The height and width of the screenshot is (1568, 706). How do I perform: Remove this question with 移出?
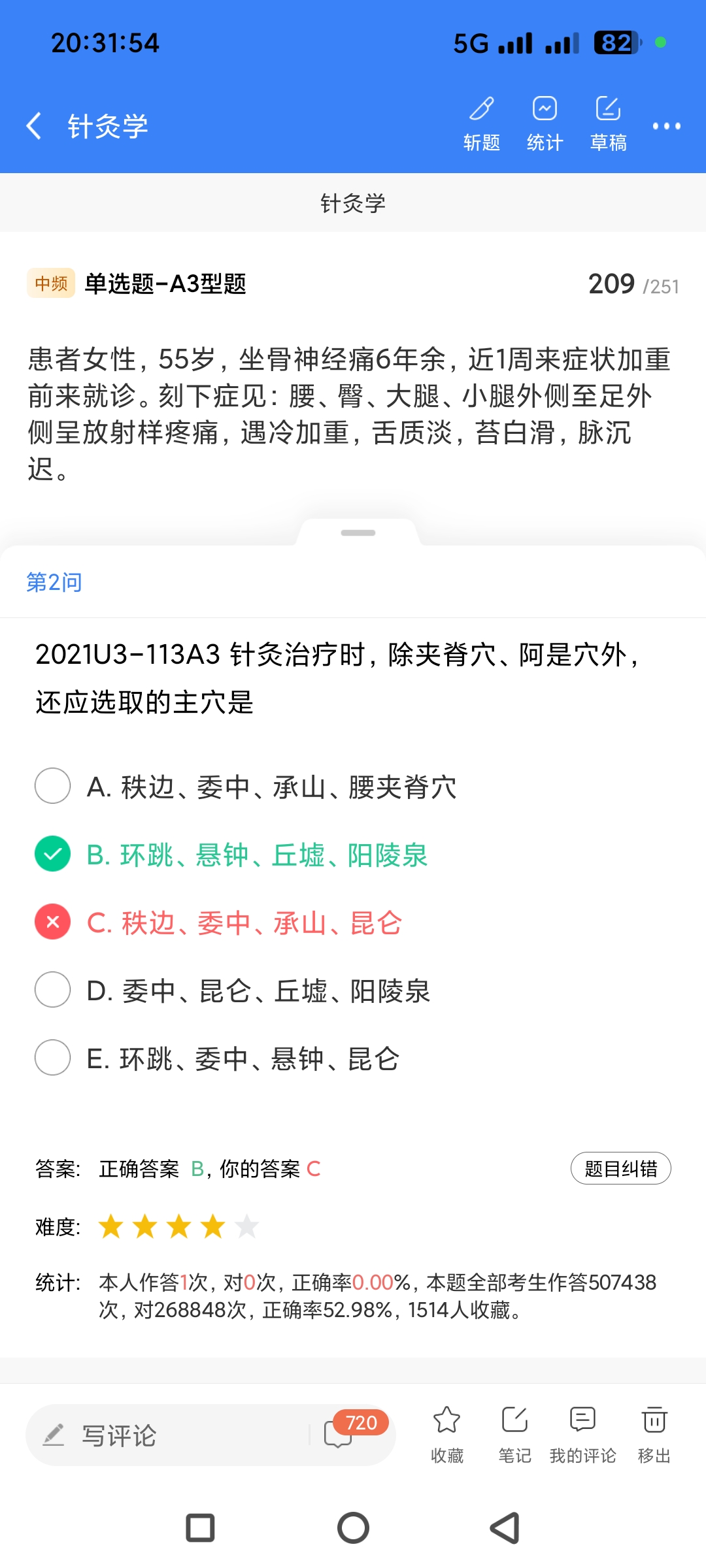pos(654,1433)
